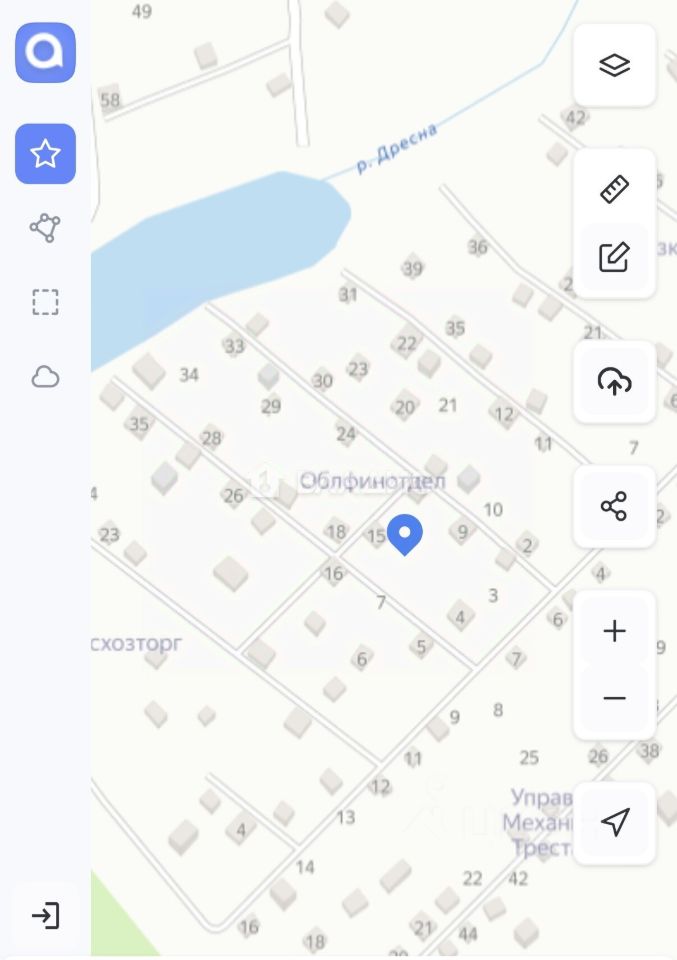Open the map layers selector
The height and width of the screenshot is (960, 677).
coord(614,66)
